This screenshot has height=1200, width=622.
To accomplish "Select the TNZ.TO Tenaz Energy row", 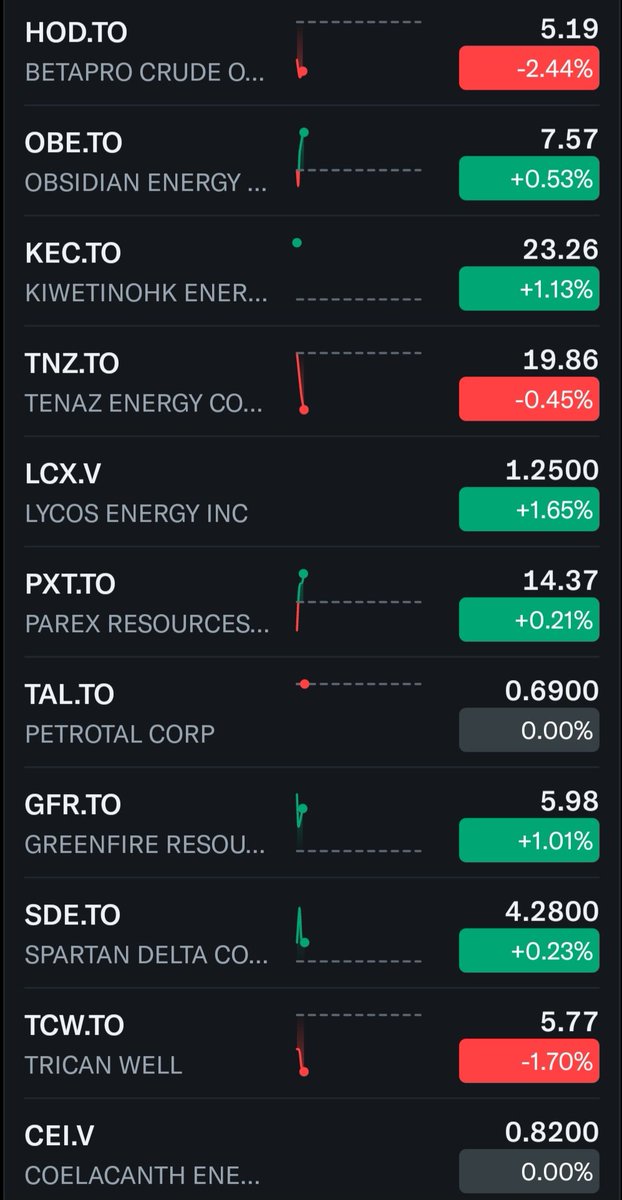I will [x=311, y=381].
